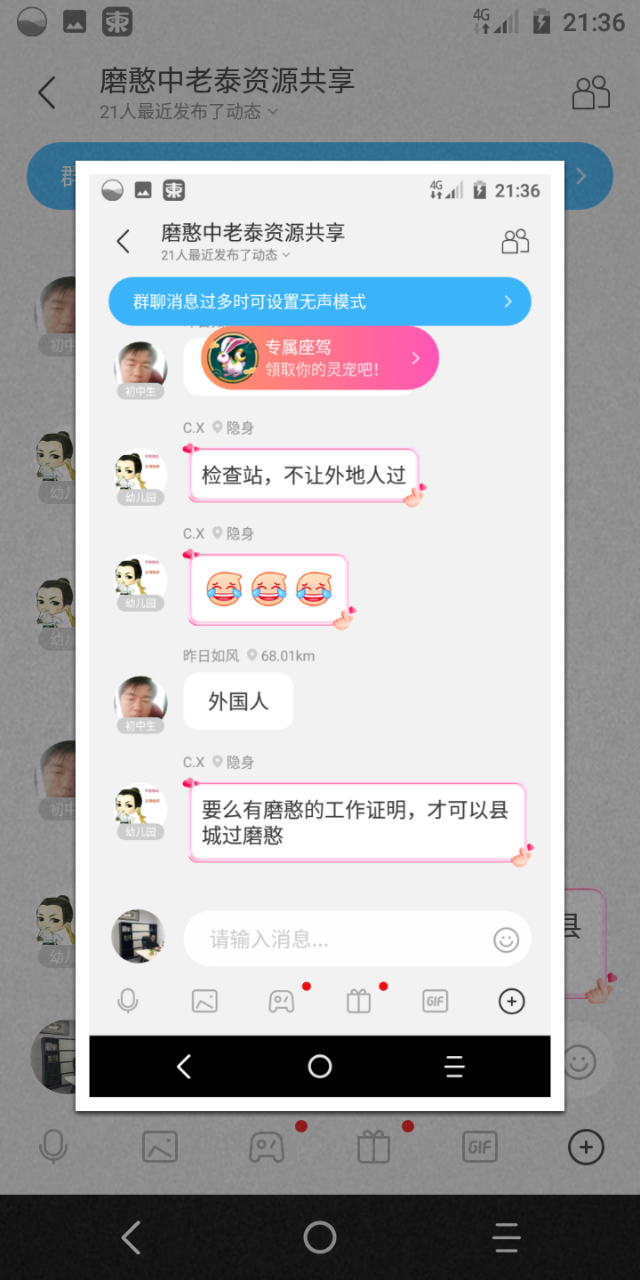Open the GIF picker in dimmed chat toolbar

[x=480, y=1147]
